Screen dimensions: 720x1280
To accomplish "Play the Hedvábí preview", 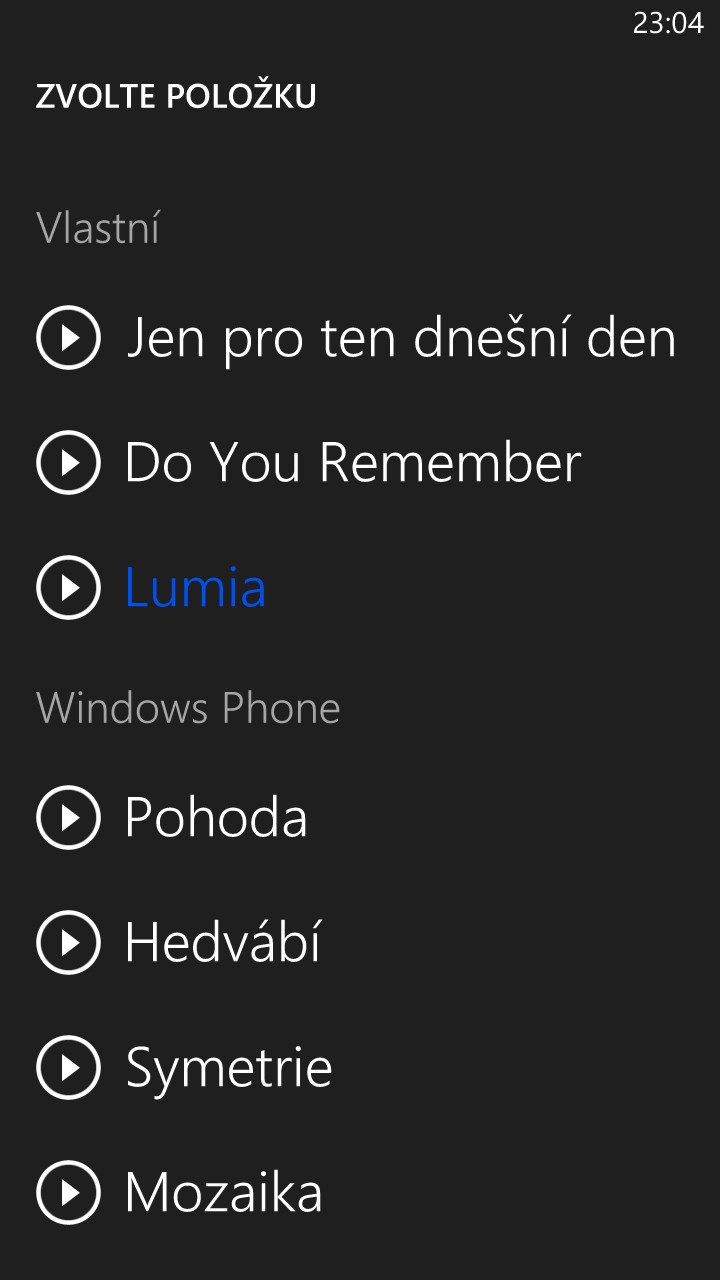I will click(x=68, y=942).
